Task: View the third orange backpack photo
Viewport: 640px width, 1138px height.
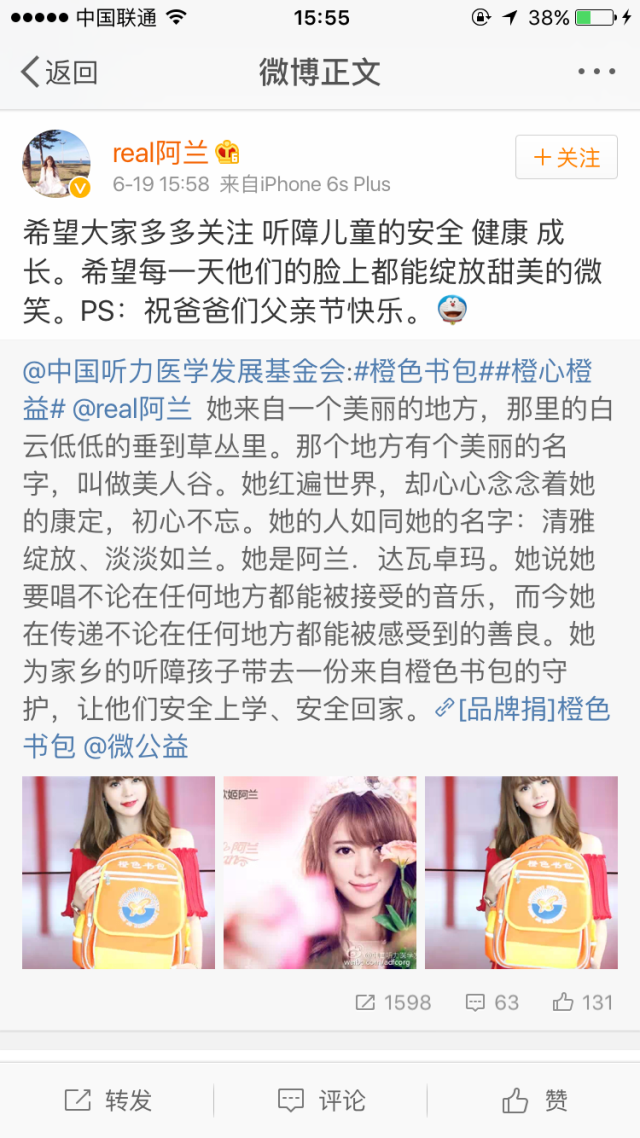Action: 521,872
